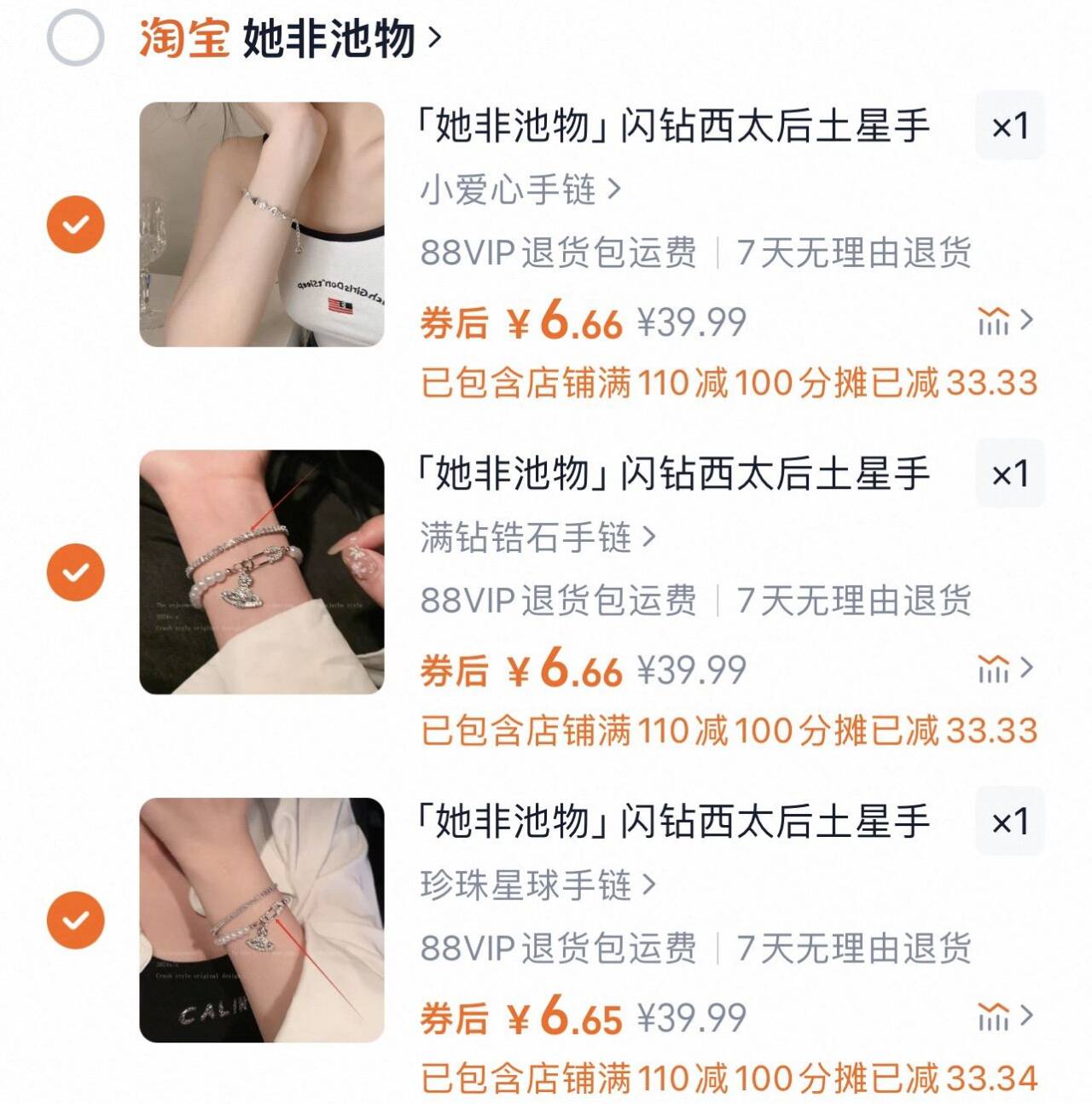
Task: Adjust quantity ×1 for 满钻锆石手链
Action: point(1009,474)
